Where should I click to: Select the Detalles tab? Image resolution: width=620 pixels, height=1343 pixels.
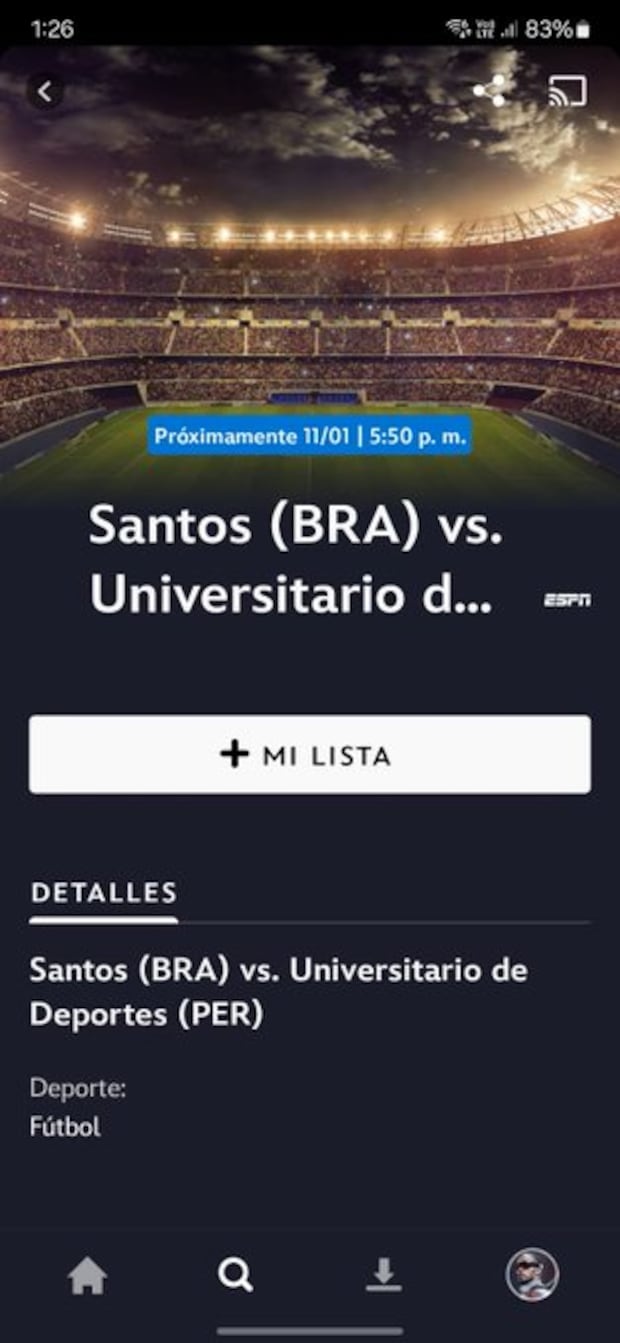click(x=104, y=893)
